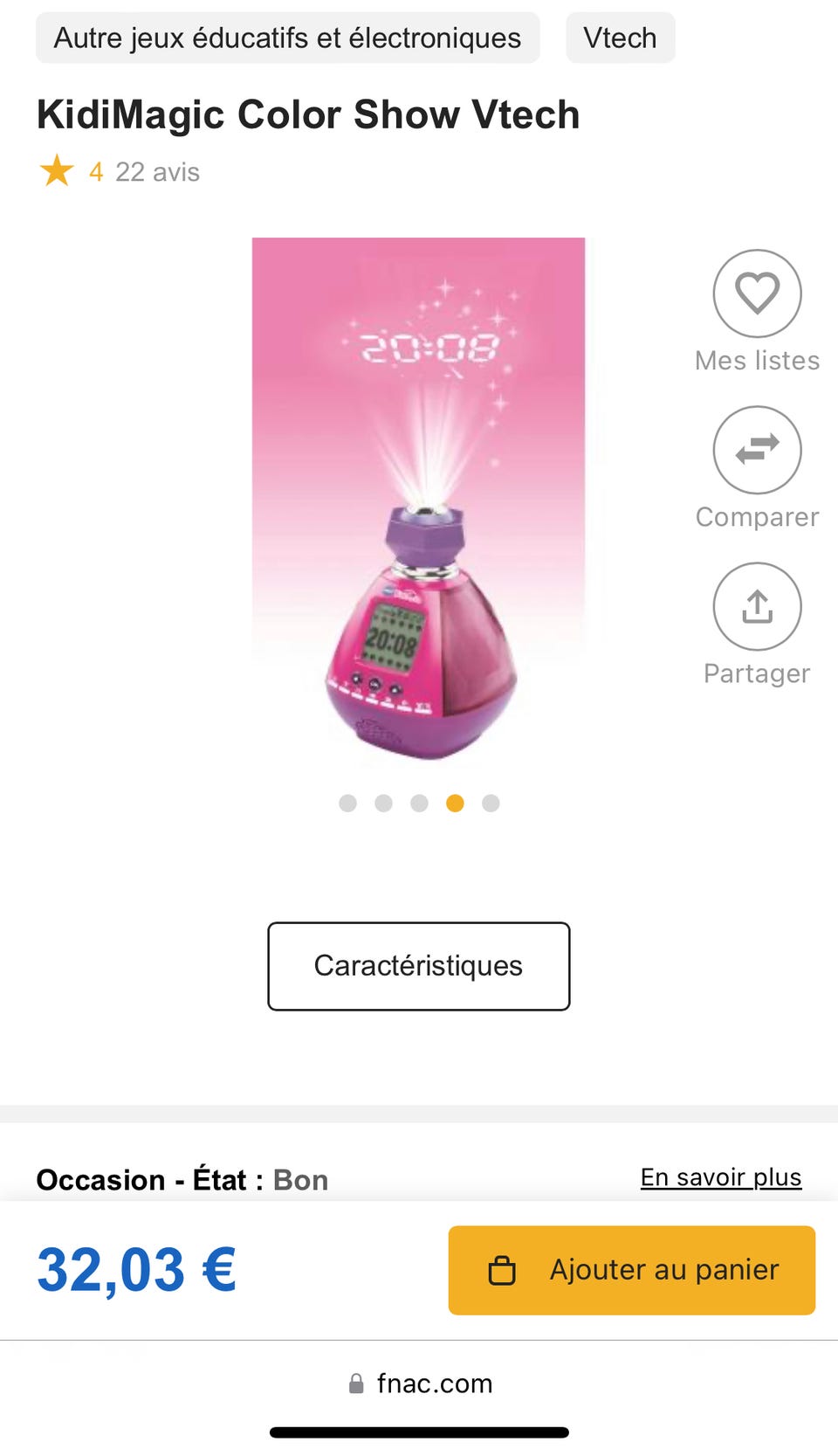Image resolution: width=838 pixels, height=1456 pixels.
Task: Show the Caractéristiques details
Action: pyautogui.click(x=419, y=966)
